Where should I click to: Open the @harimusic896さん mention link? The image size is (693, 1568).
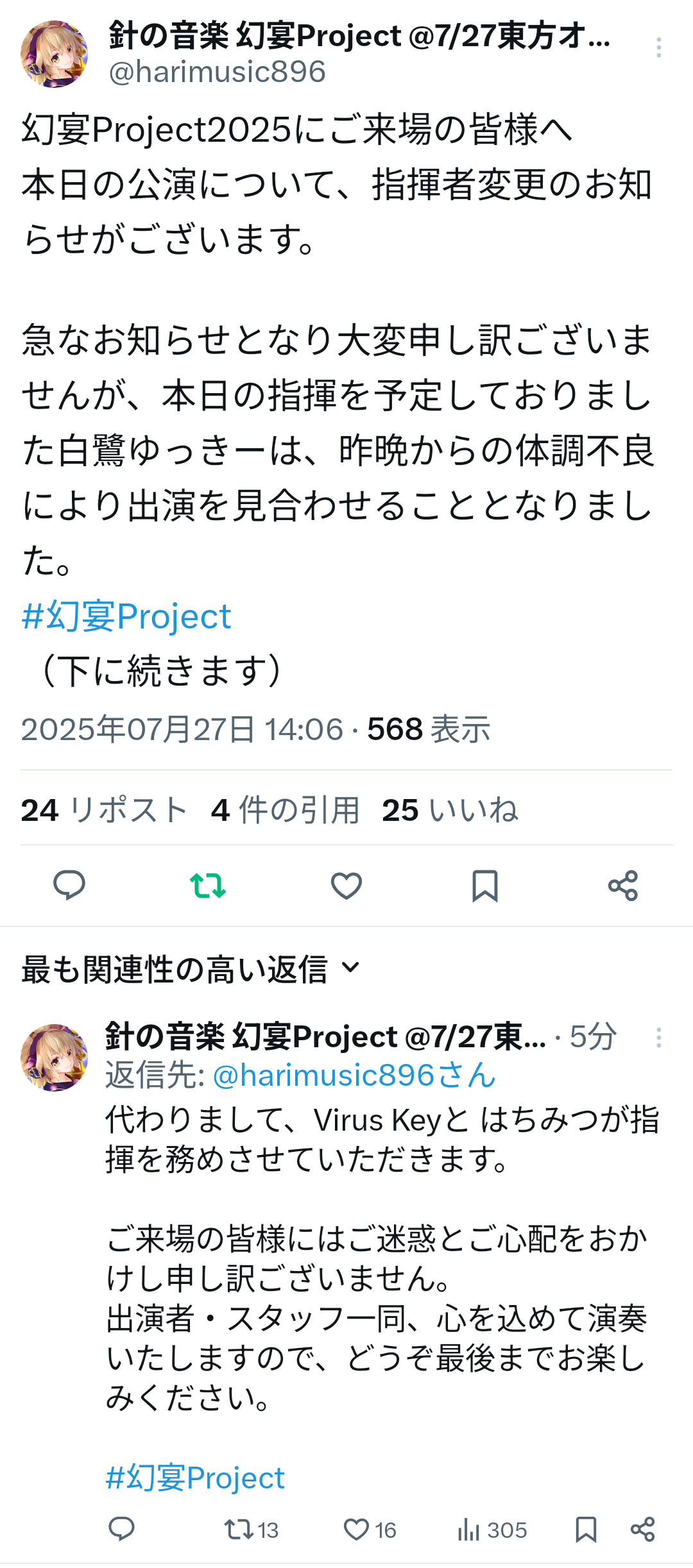pos(354,1075)
